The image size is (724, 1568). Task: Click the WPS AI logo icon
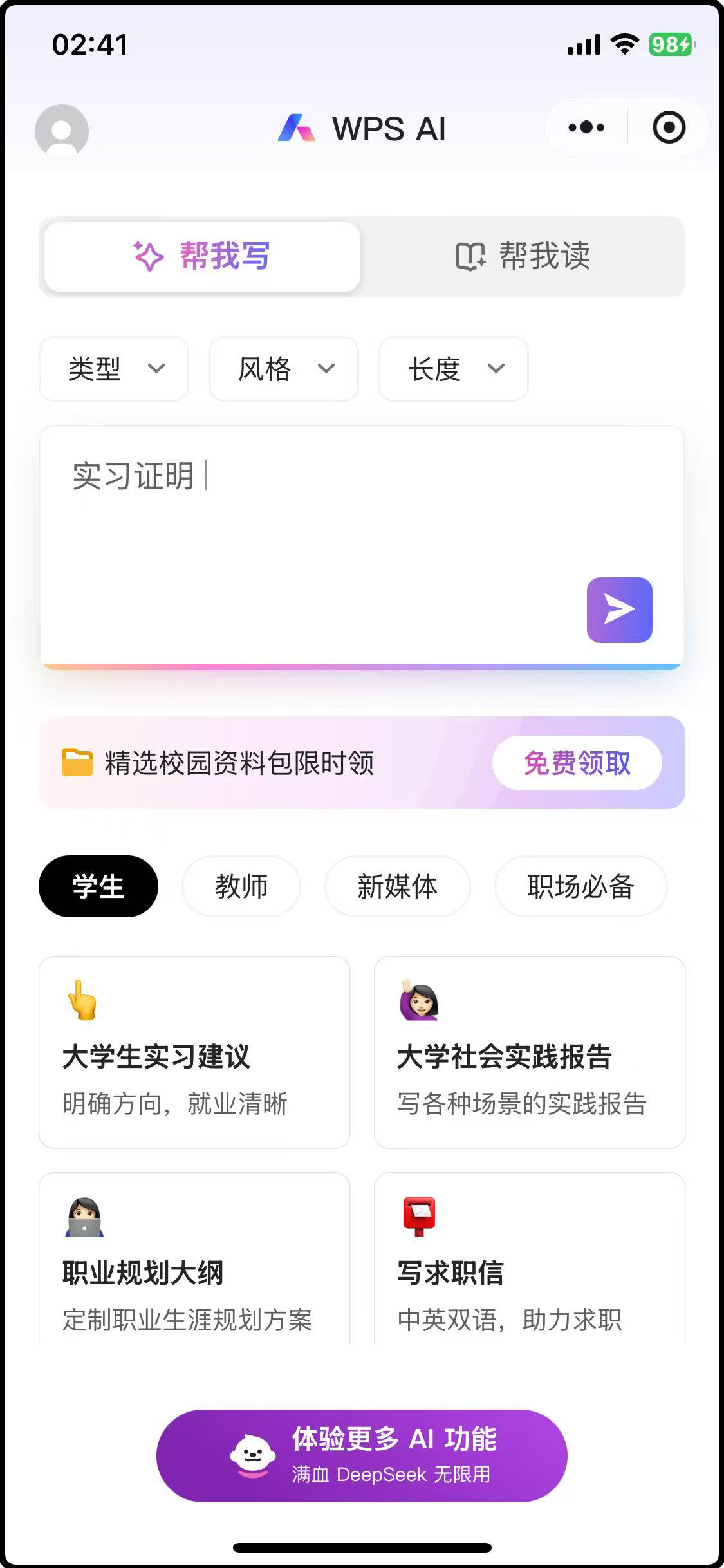(x=297, y=129)
